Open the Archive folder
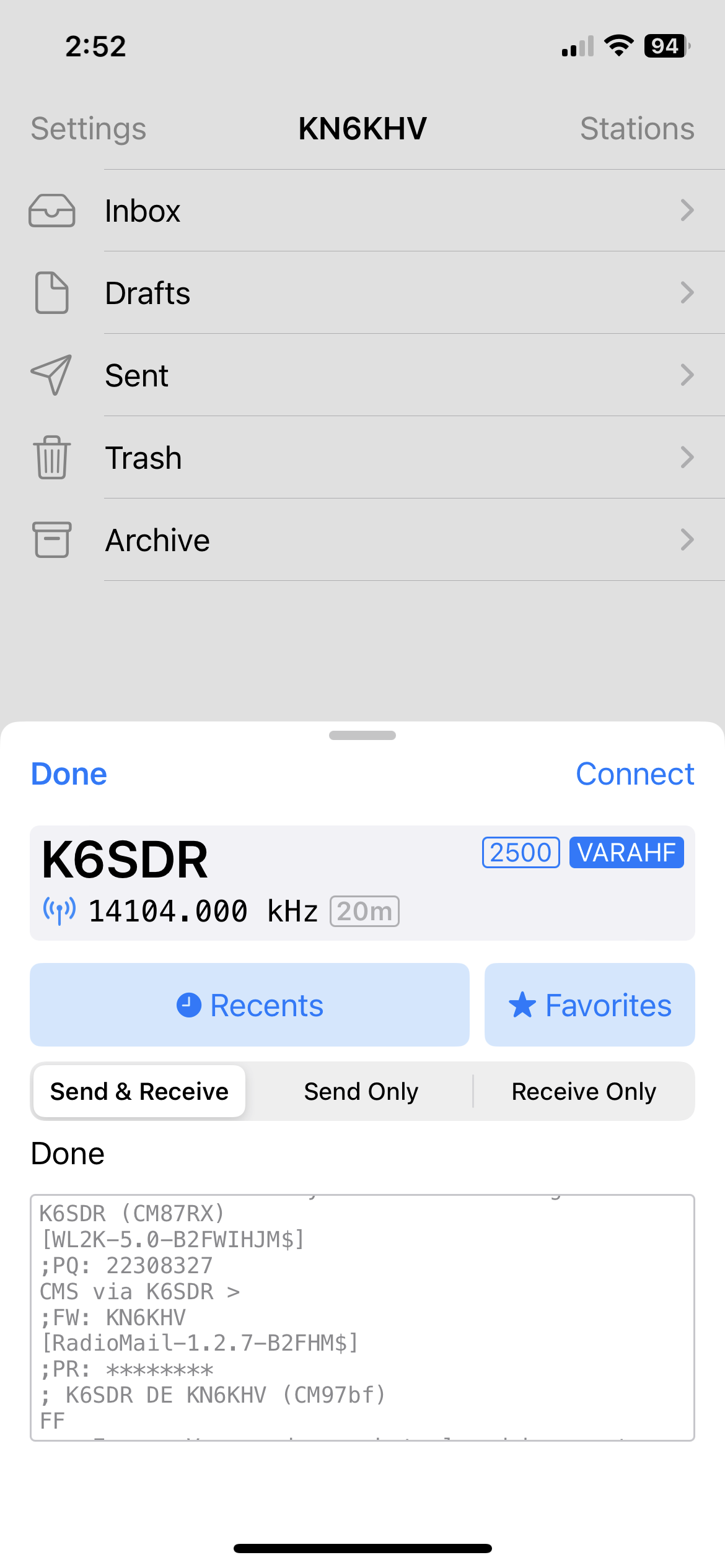725x1568 pixels. pos(362,540)
